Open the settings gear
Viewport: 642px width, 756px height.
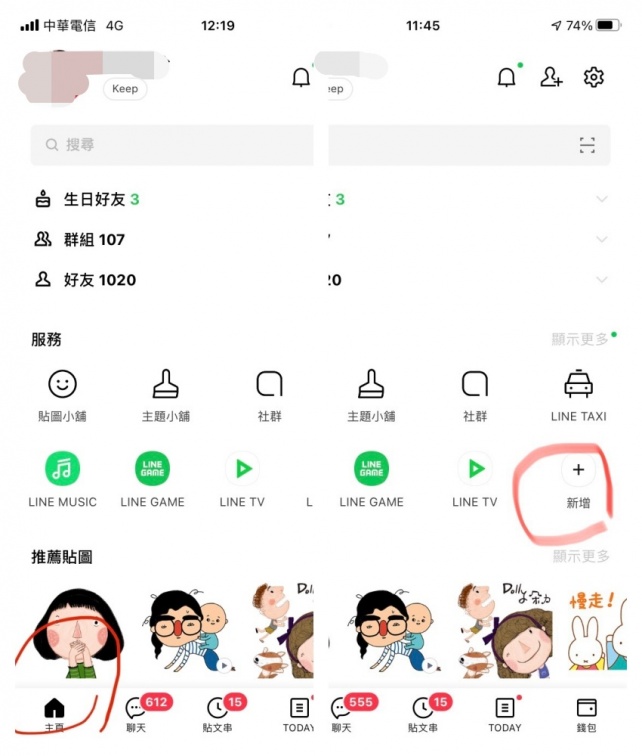pyautogui.click(x=594, y=77)
